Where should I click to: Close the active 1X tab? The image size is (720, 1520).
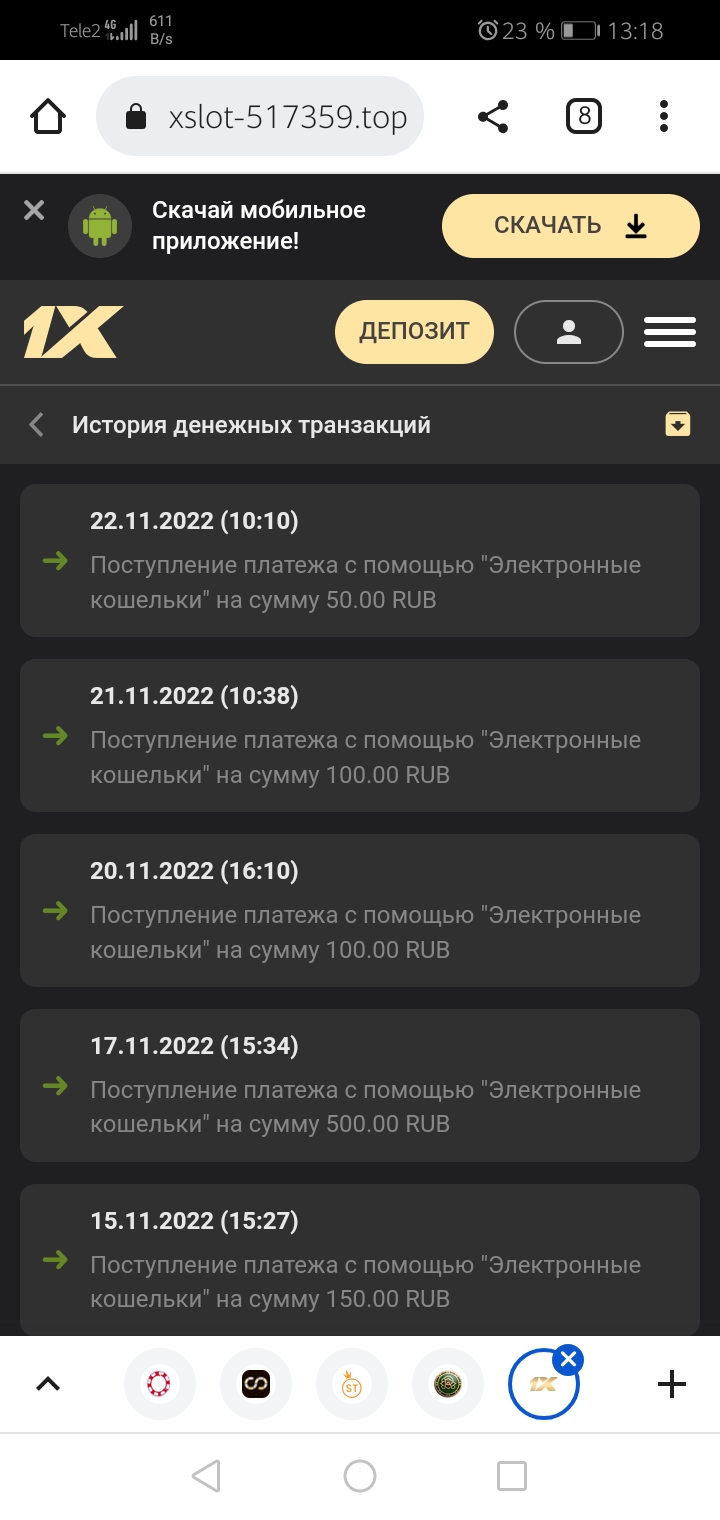568,1359
